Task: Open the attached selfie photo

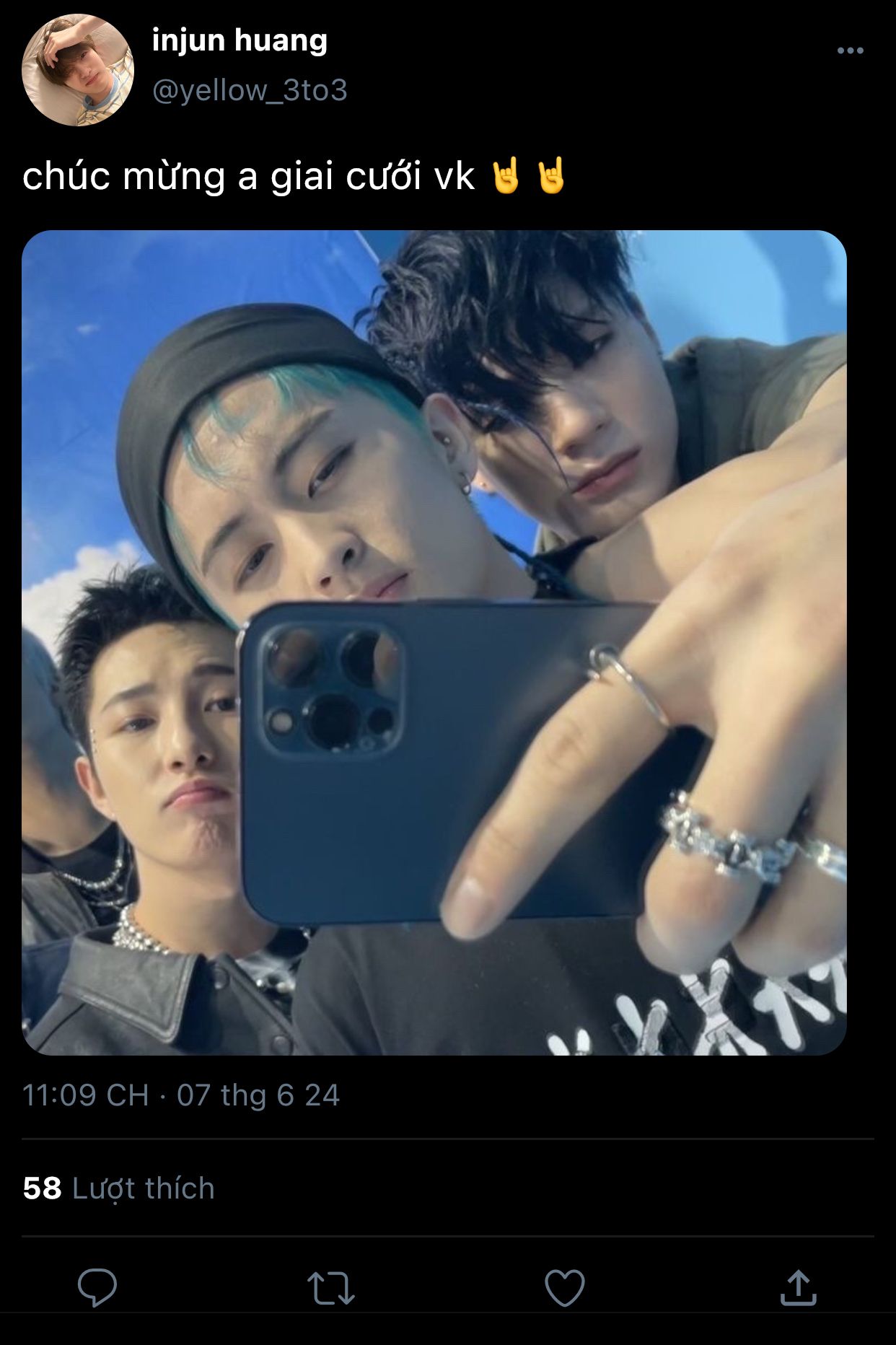Action: [x=434, y=642]
